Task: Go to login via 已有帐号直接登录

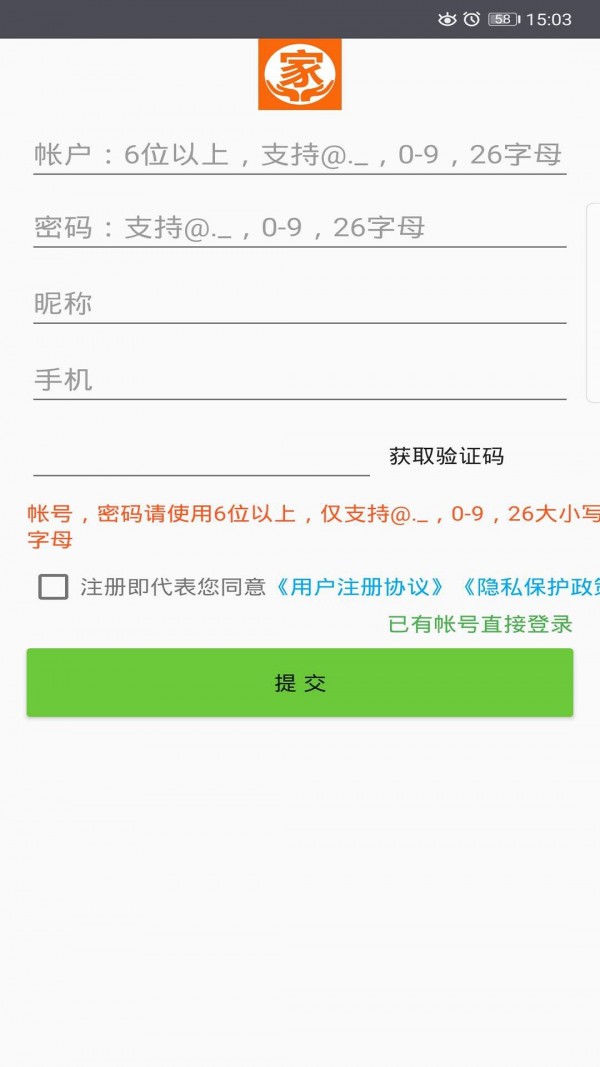Action: coord(480,623)
